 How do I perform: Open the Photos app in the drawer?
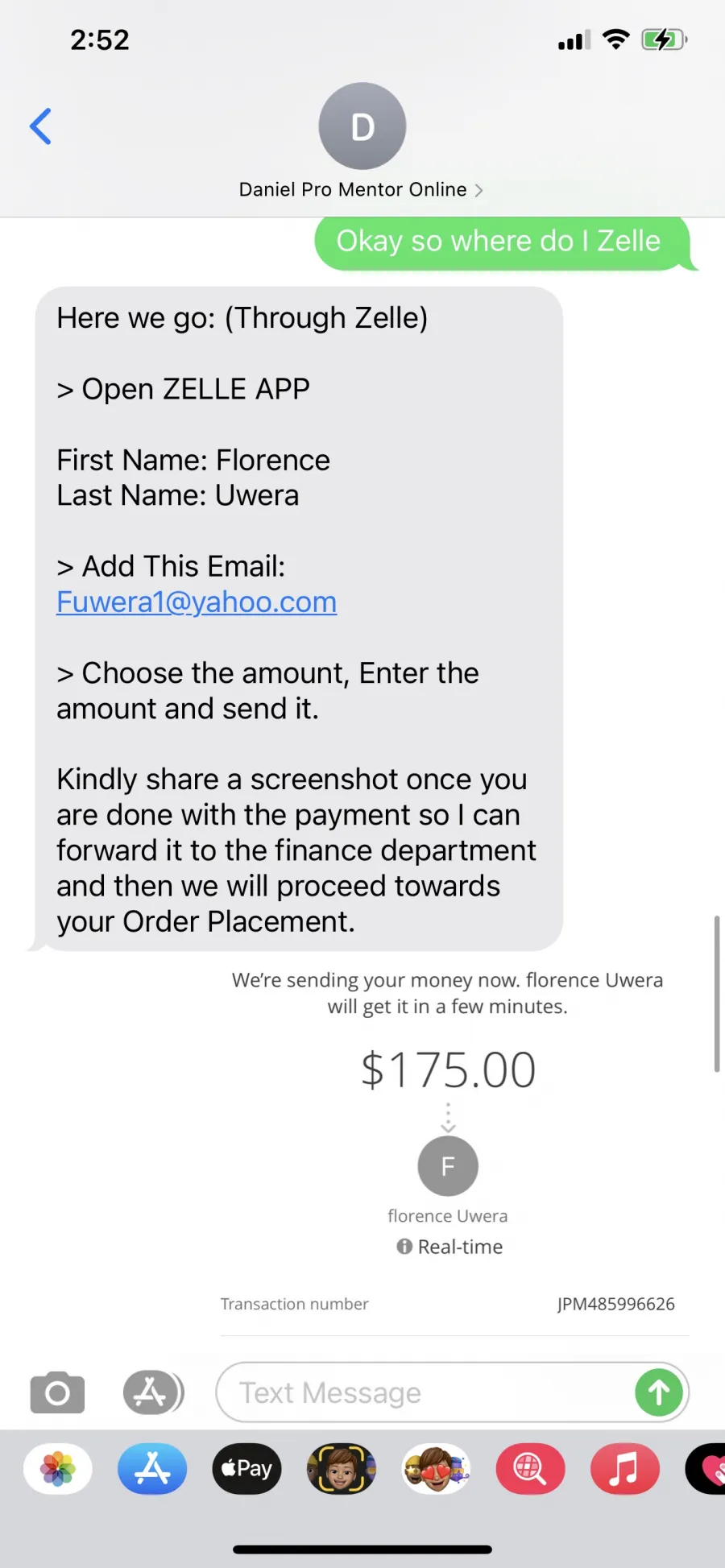click(x=58, y=1469)
